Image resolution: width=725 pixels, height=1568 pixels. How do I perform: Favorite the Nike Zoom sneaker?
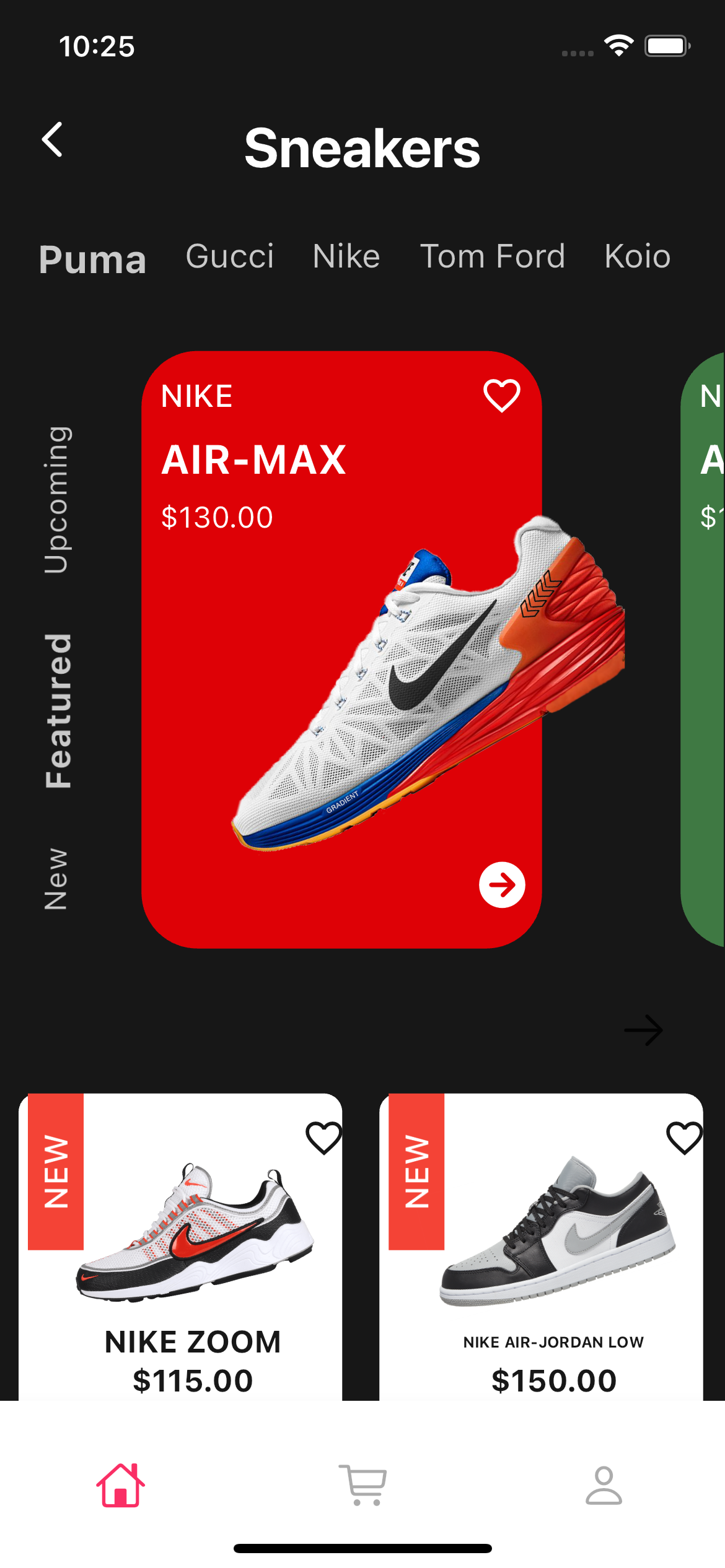(323, 1138)
